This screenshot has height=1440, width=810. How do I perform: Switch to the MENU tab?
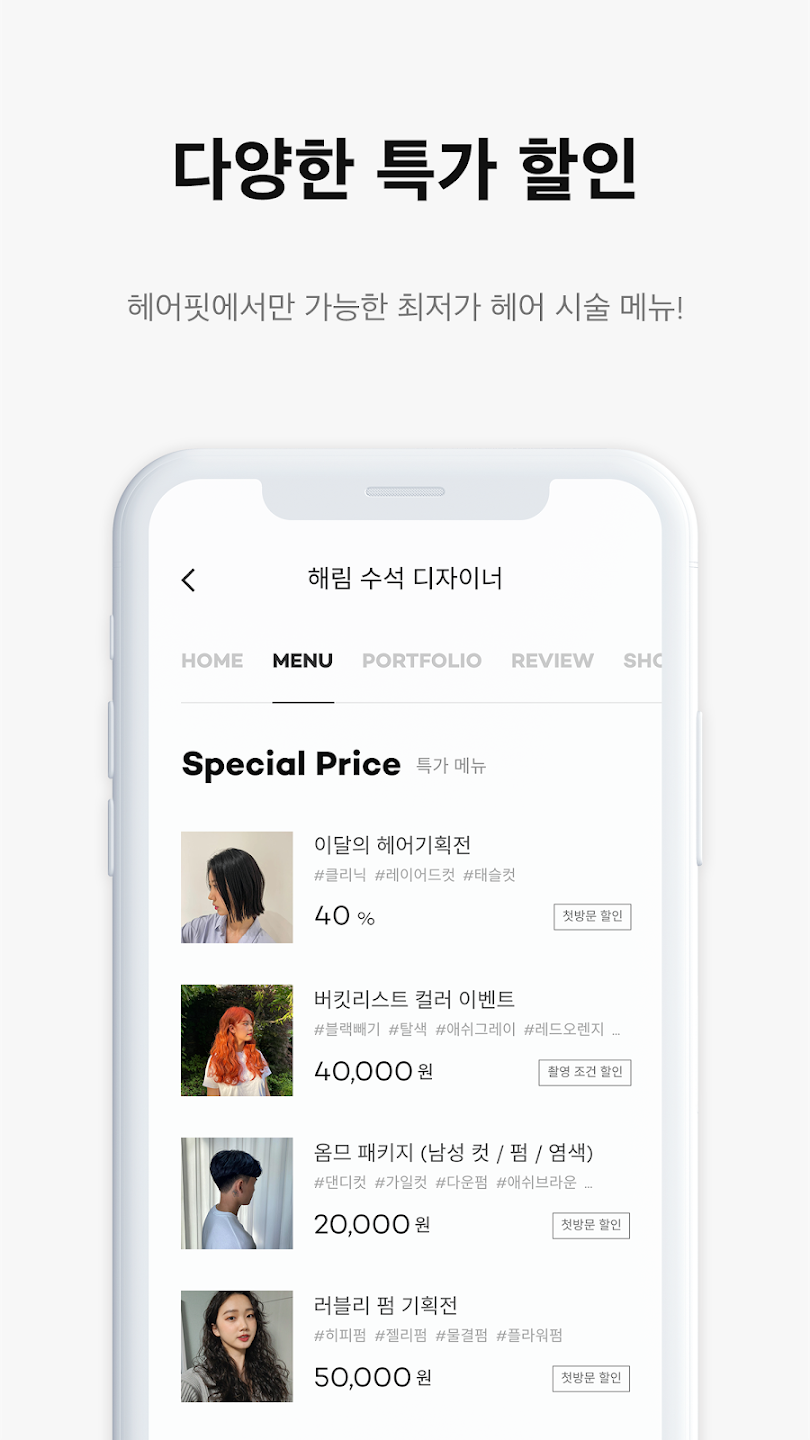(302, 660)
